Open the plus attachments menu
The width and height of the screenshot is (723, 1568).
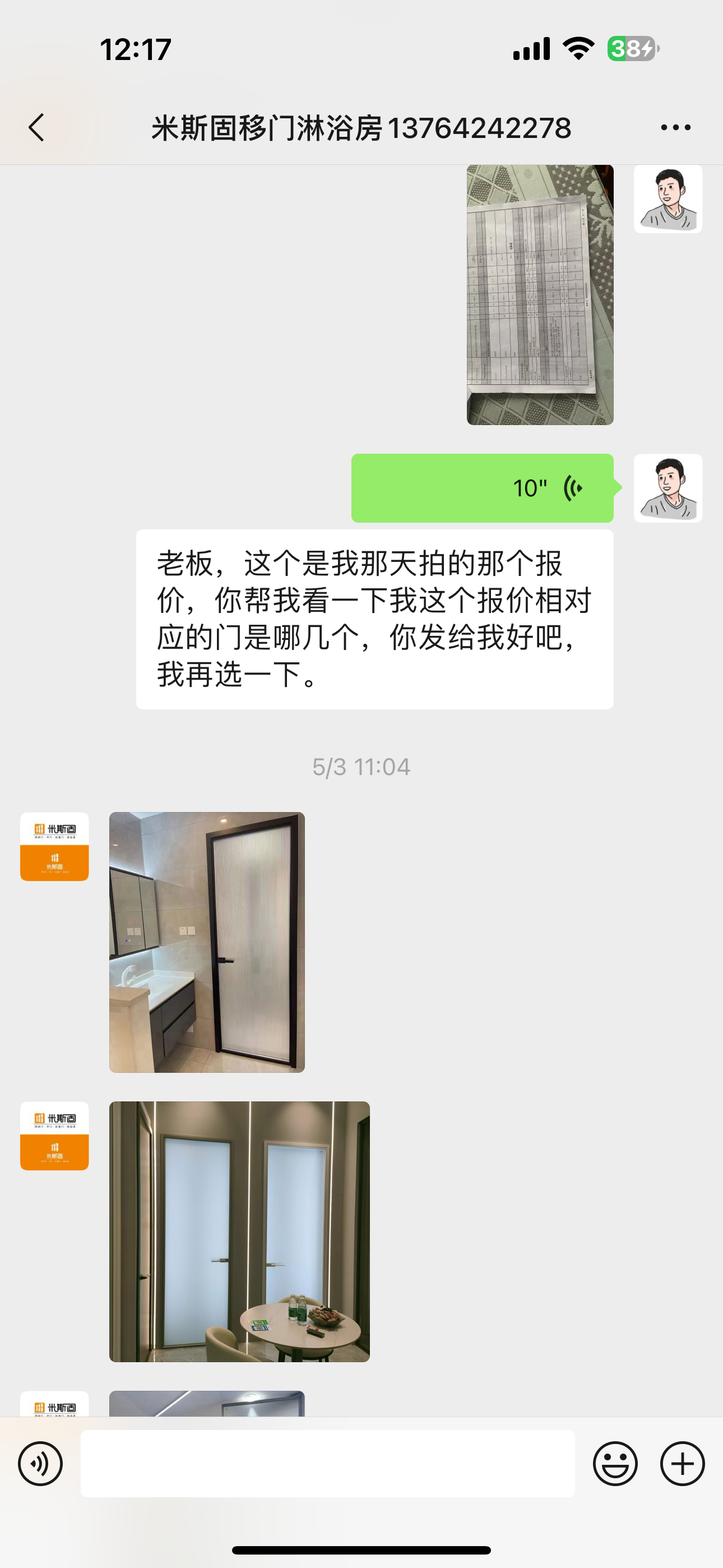coord(682,1463)
